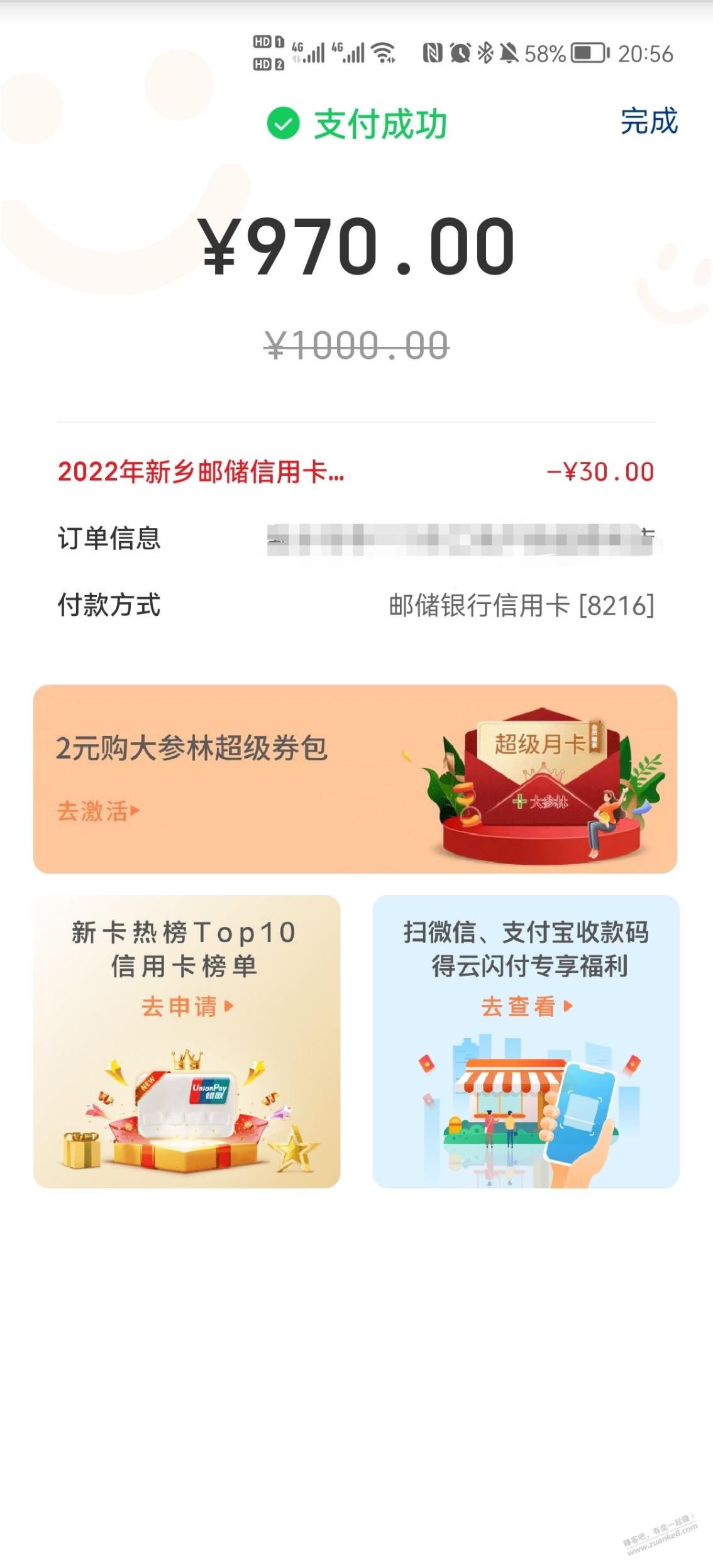Tap the 邮储银行信用卡 [8216] payment method row
Image resolution: width=713 pixels, height=1568 pixels.
(519, 606)
